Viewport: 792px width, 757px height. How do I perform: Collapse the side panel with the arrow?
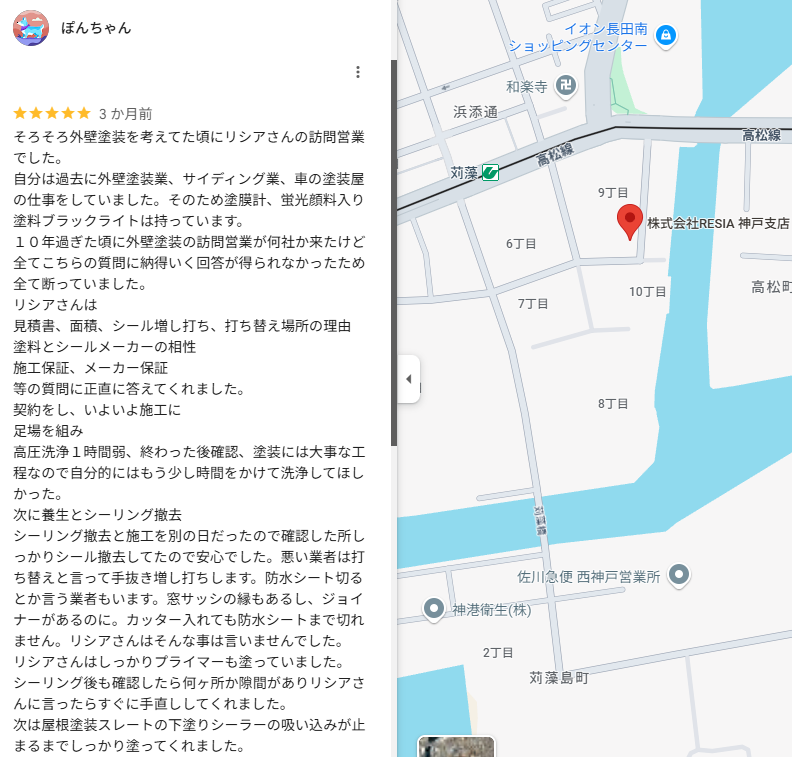coord(408,379)
